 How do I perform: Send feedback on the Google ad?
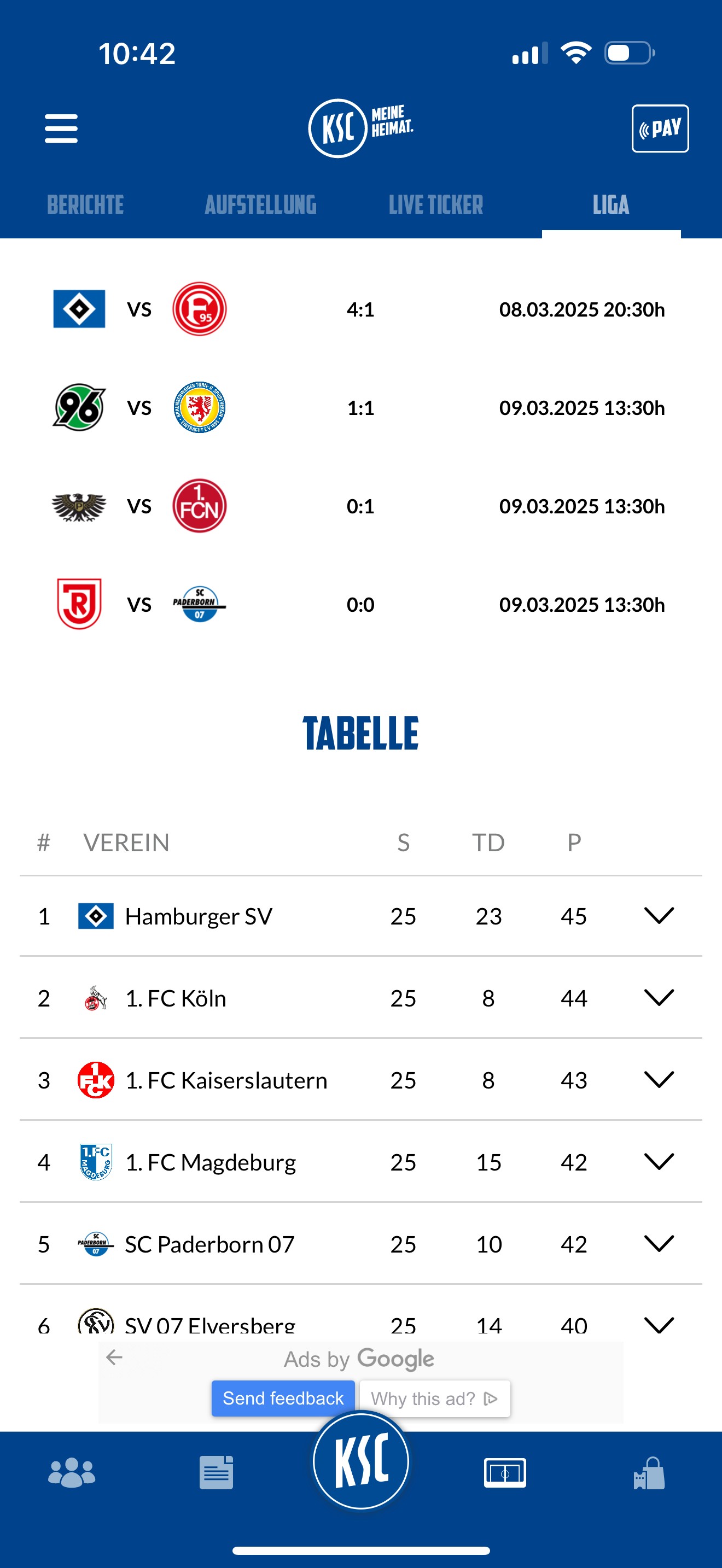(x=283, y=1398)
